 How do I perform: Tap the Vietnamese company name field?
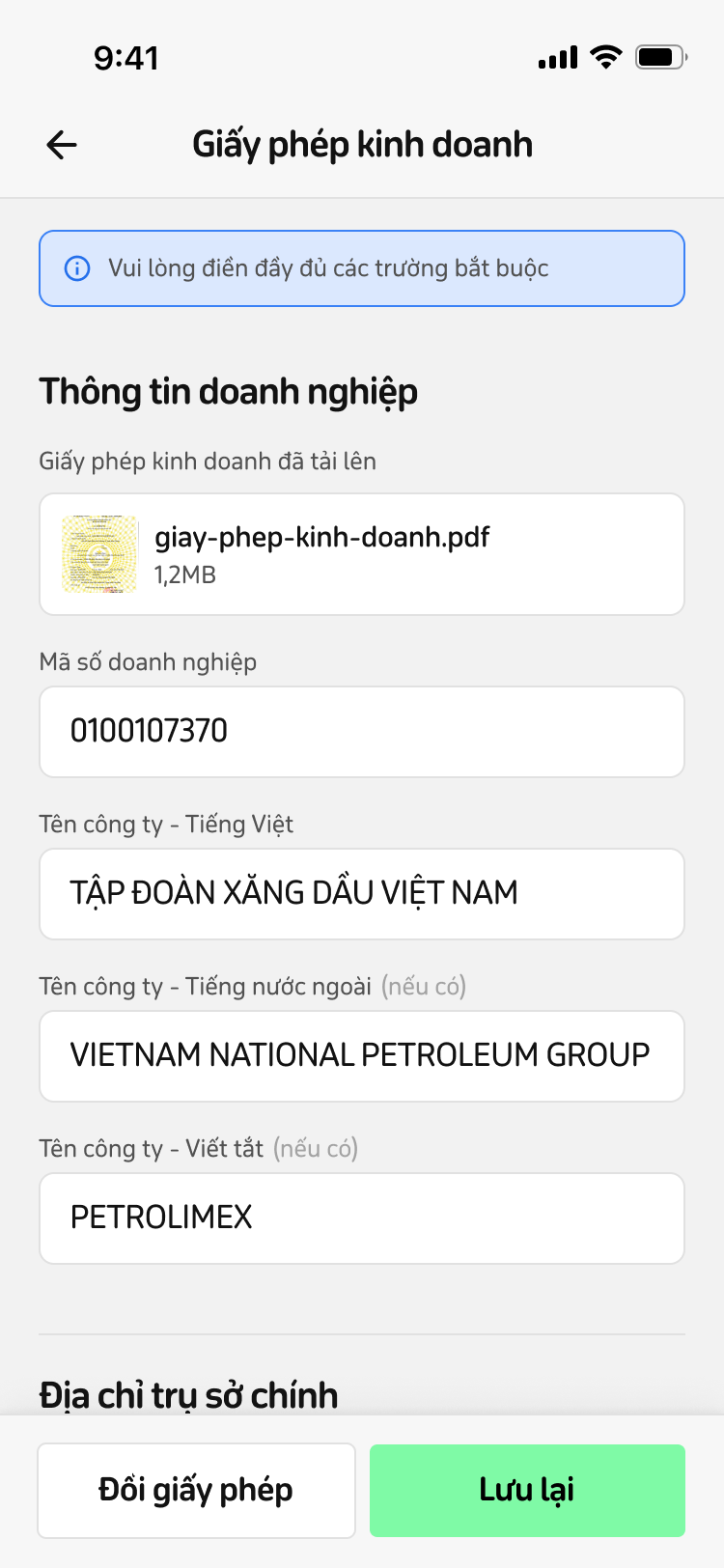click(361, 894)
